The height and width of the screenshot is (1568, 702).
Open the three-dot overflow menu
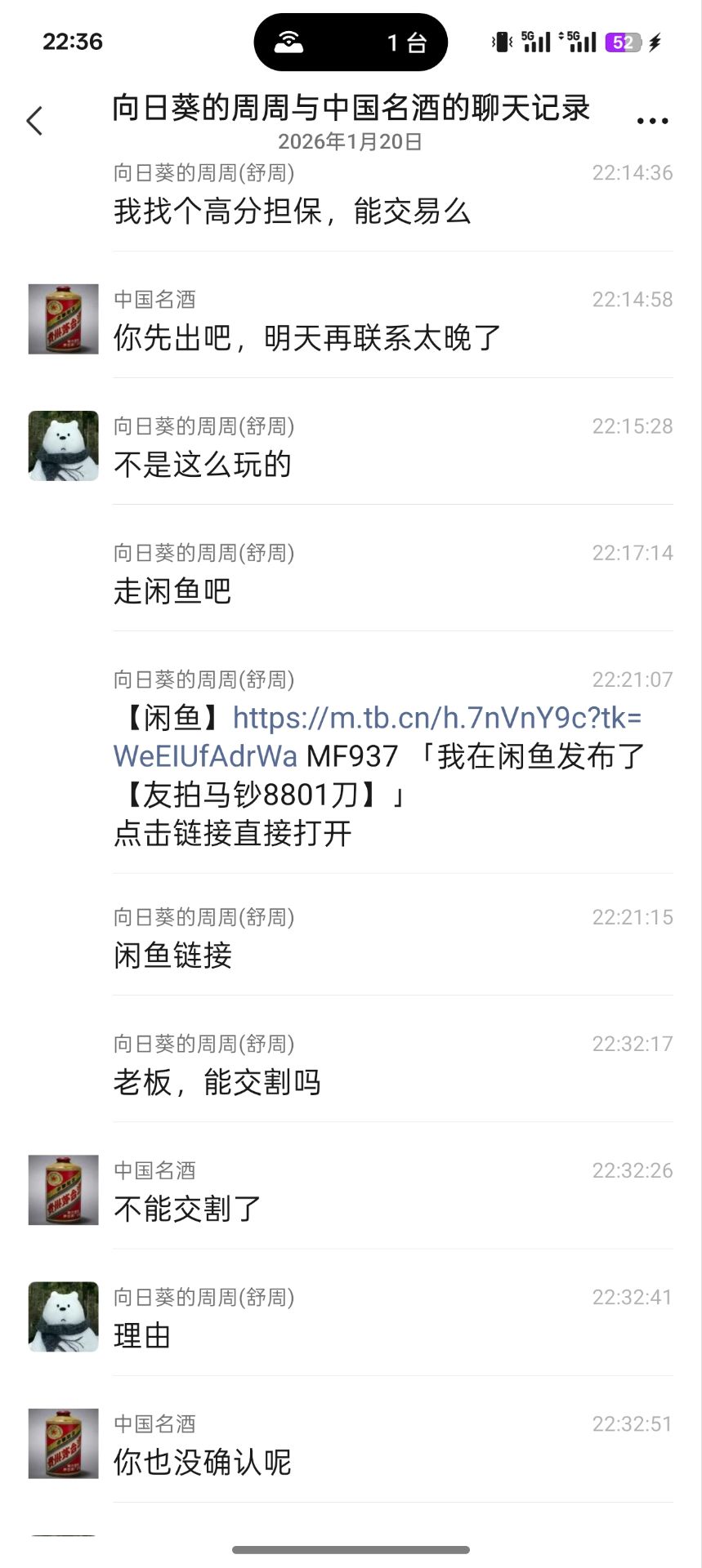(652, 121)
